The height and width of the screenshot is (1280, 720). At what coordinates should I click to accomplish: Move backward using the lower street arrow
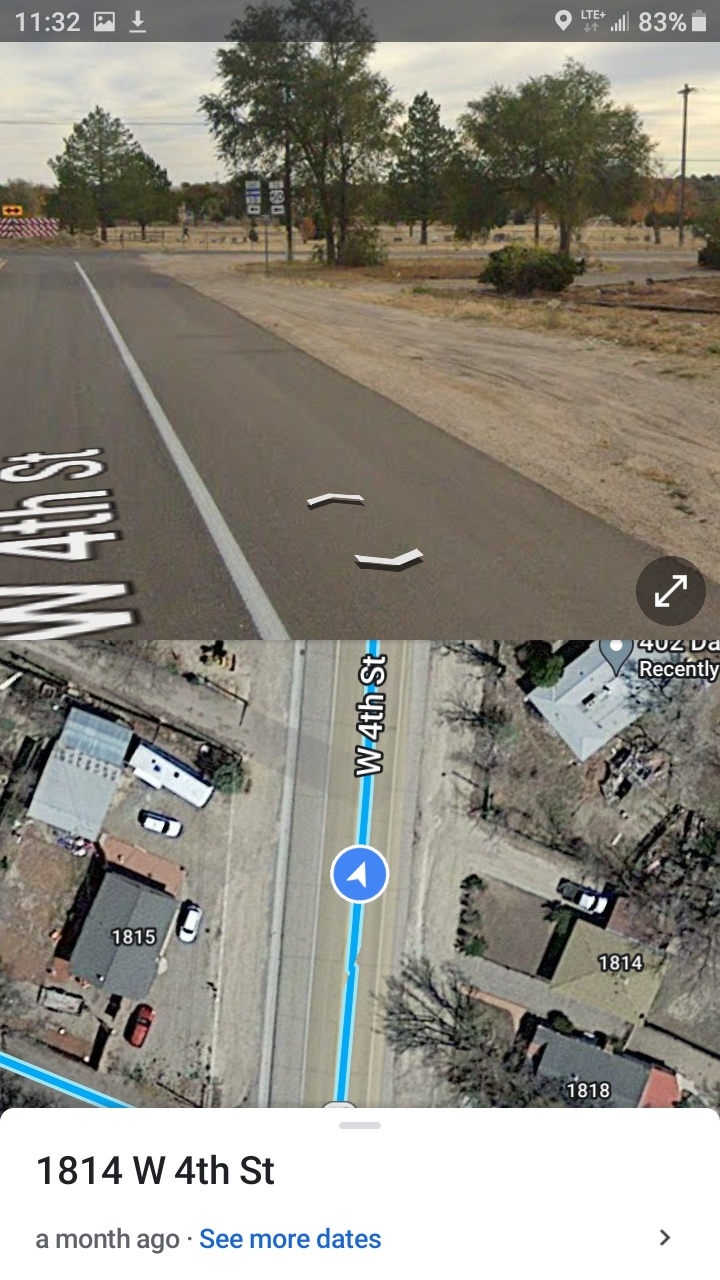coord(389,560)
